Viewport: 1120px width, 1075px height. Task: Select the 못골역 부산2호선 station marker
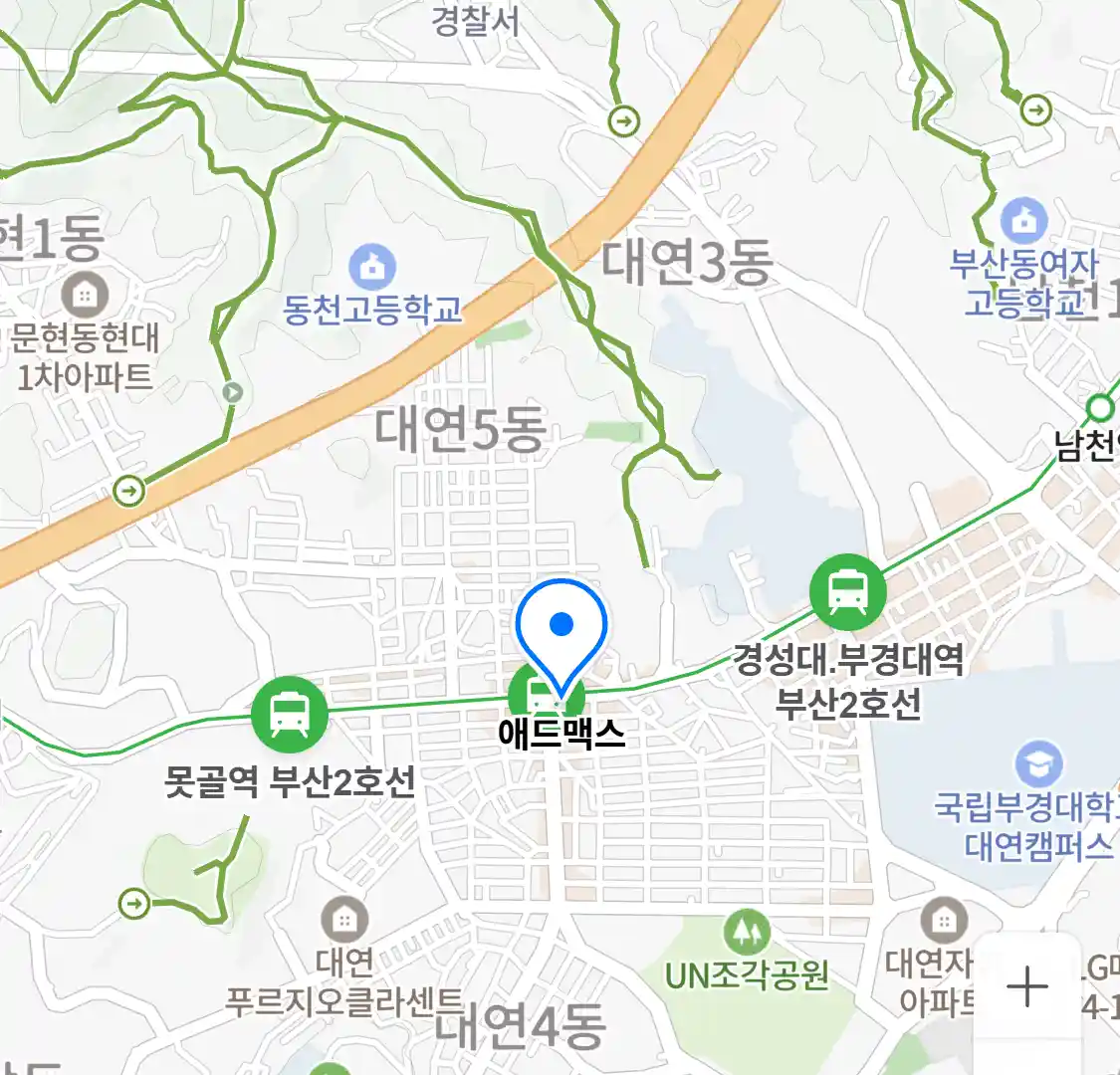click(x=289, y=715)
